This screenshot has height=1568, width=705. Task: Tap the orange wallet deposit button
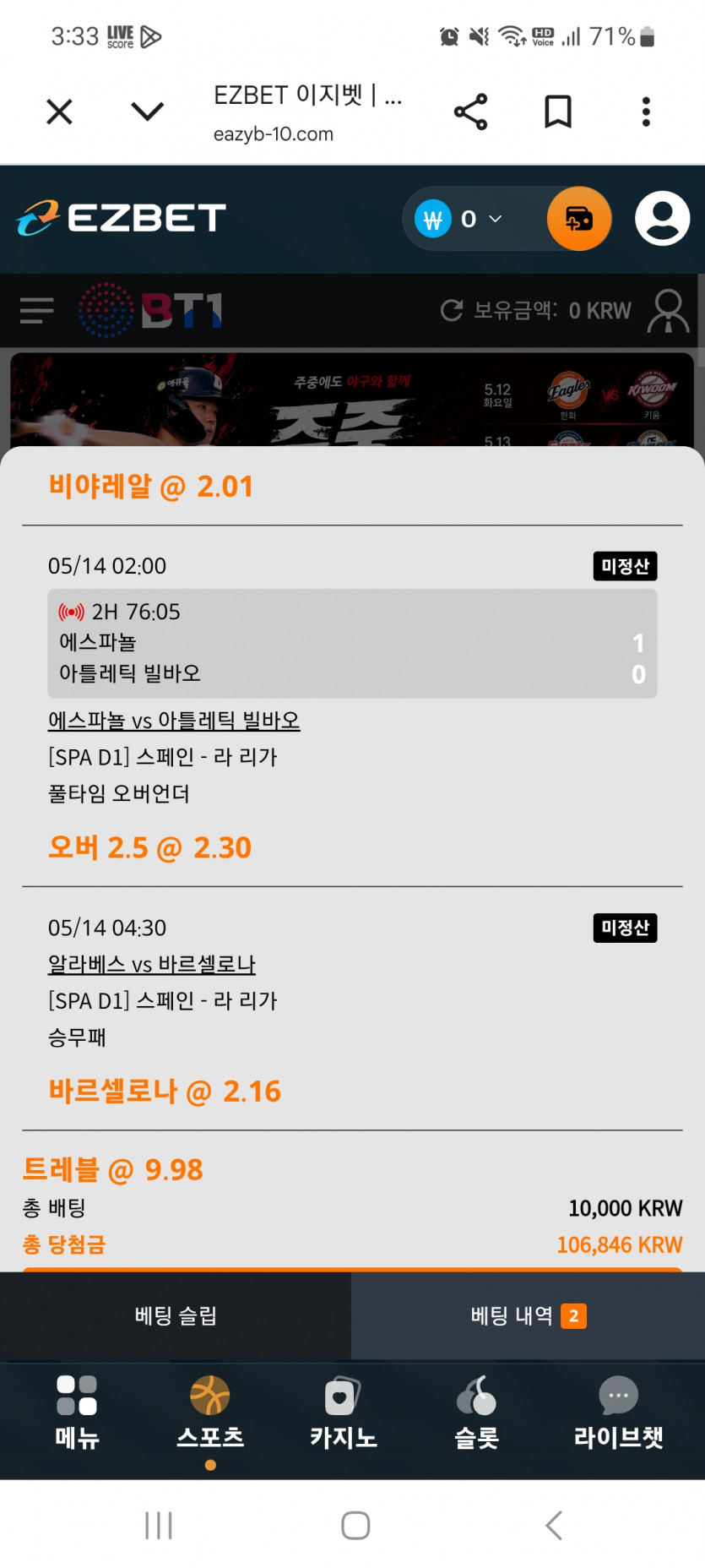[579, 219]
